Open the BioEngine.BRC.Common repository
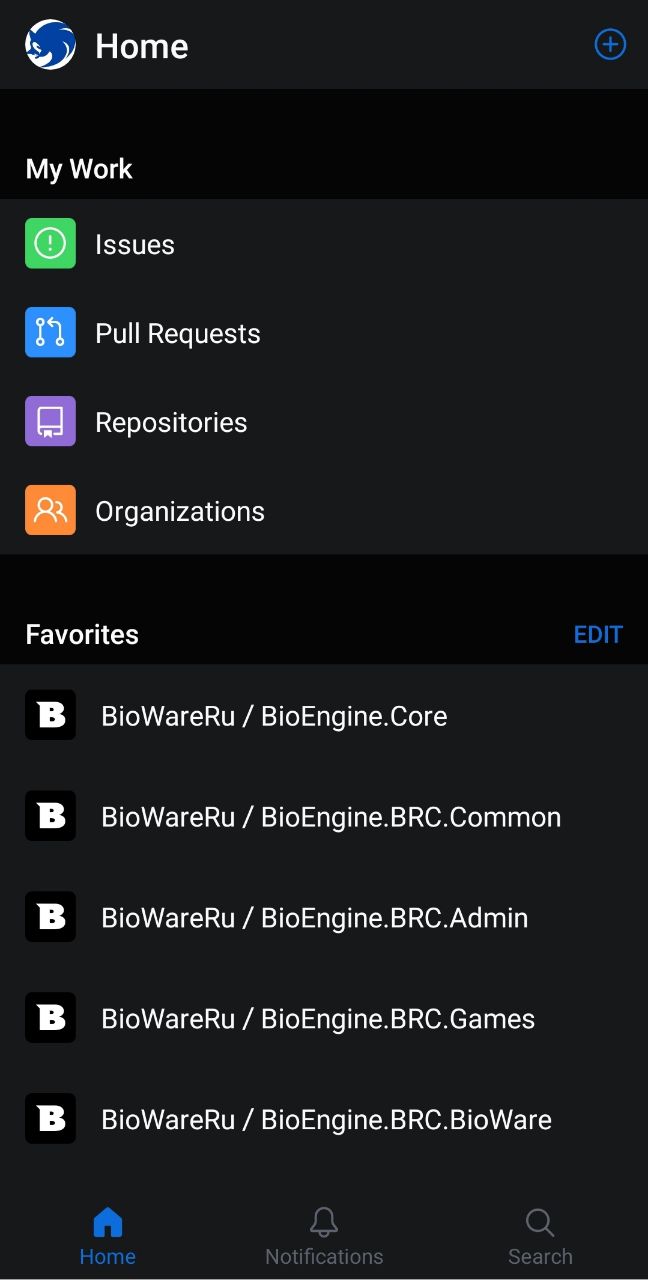 [324, 817]
